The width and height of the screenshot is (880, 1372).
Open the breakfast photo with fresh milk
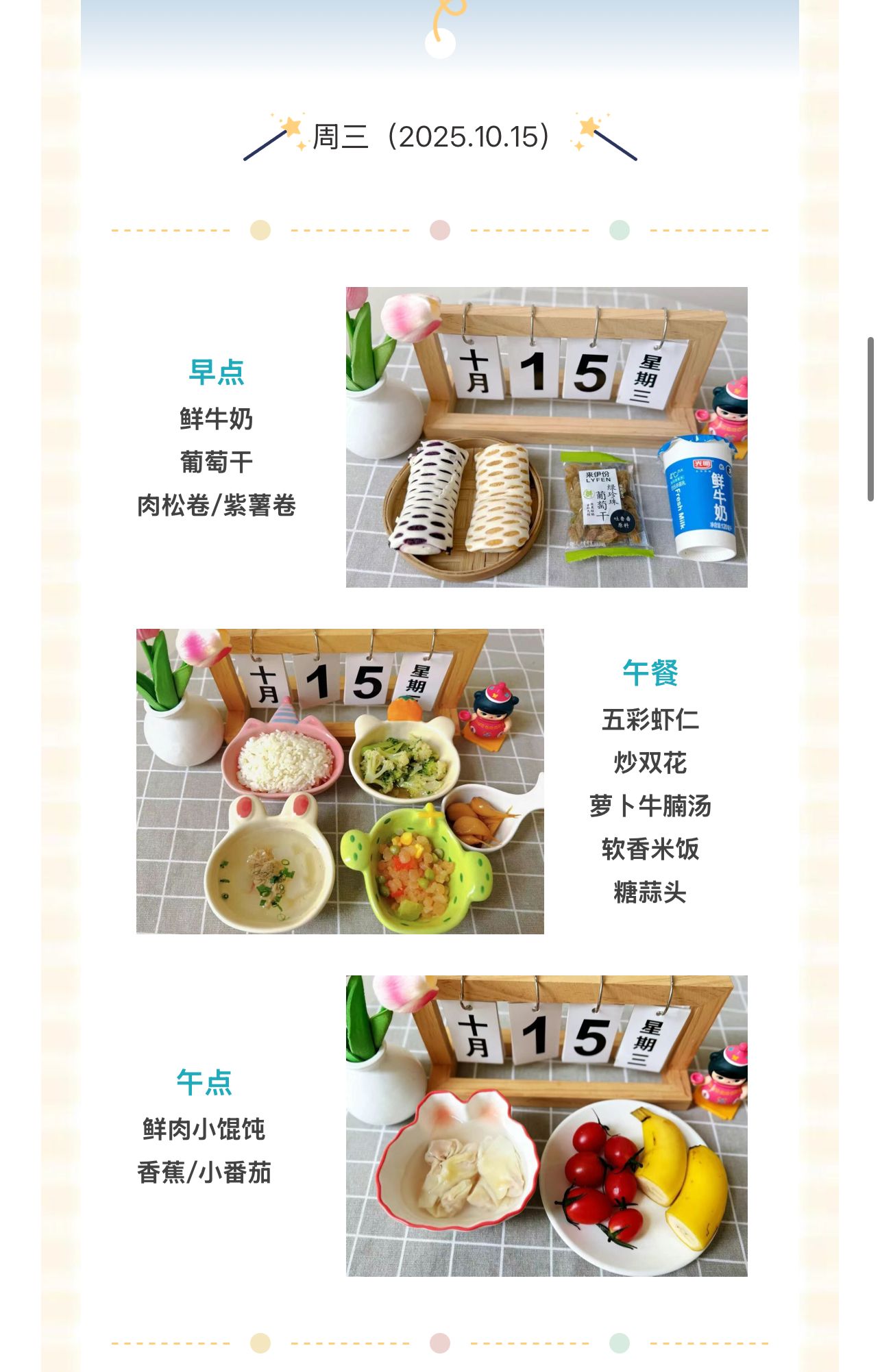tap(546, 437)
